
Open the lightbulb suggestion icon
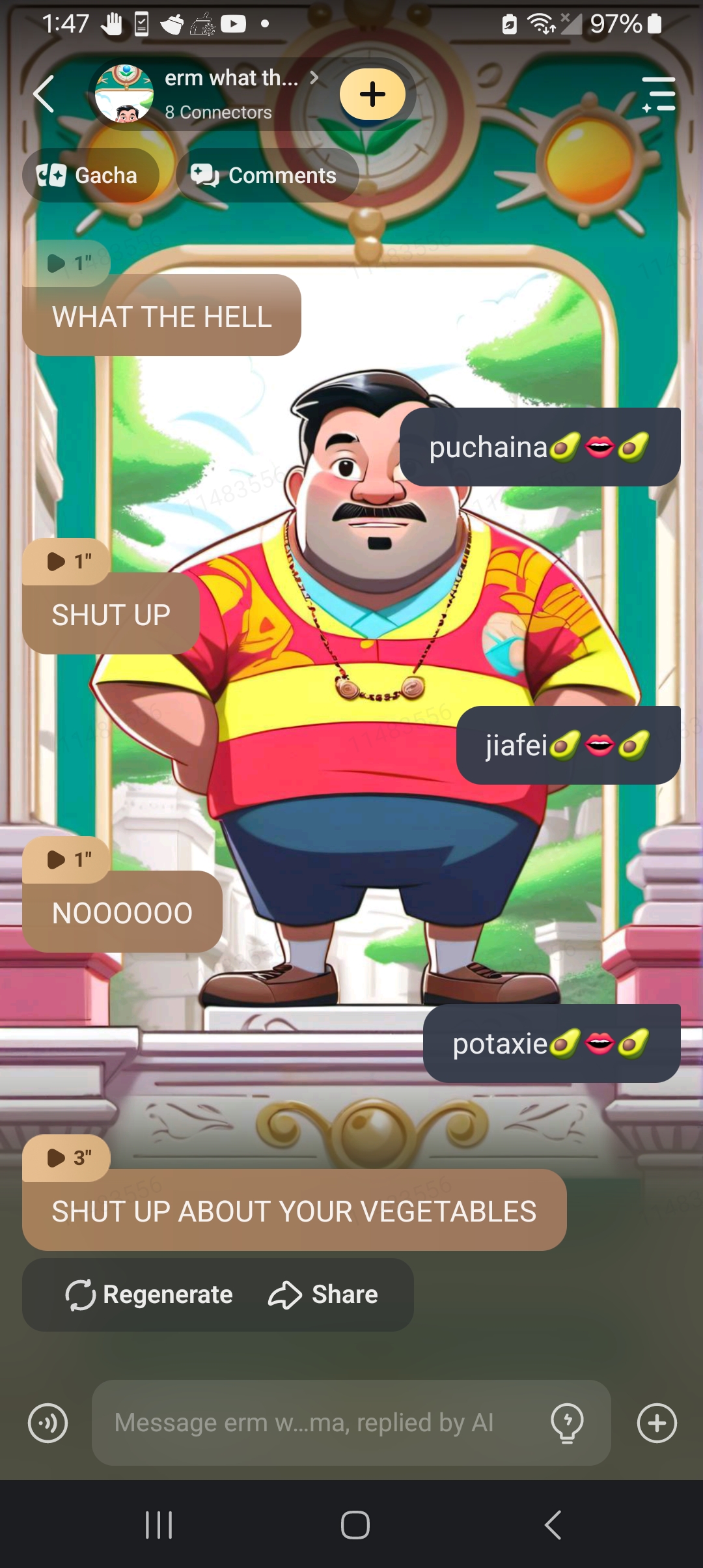[x=567, y=1423]
